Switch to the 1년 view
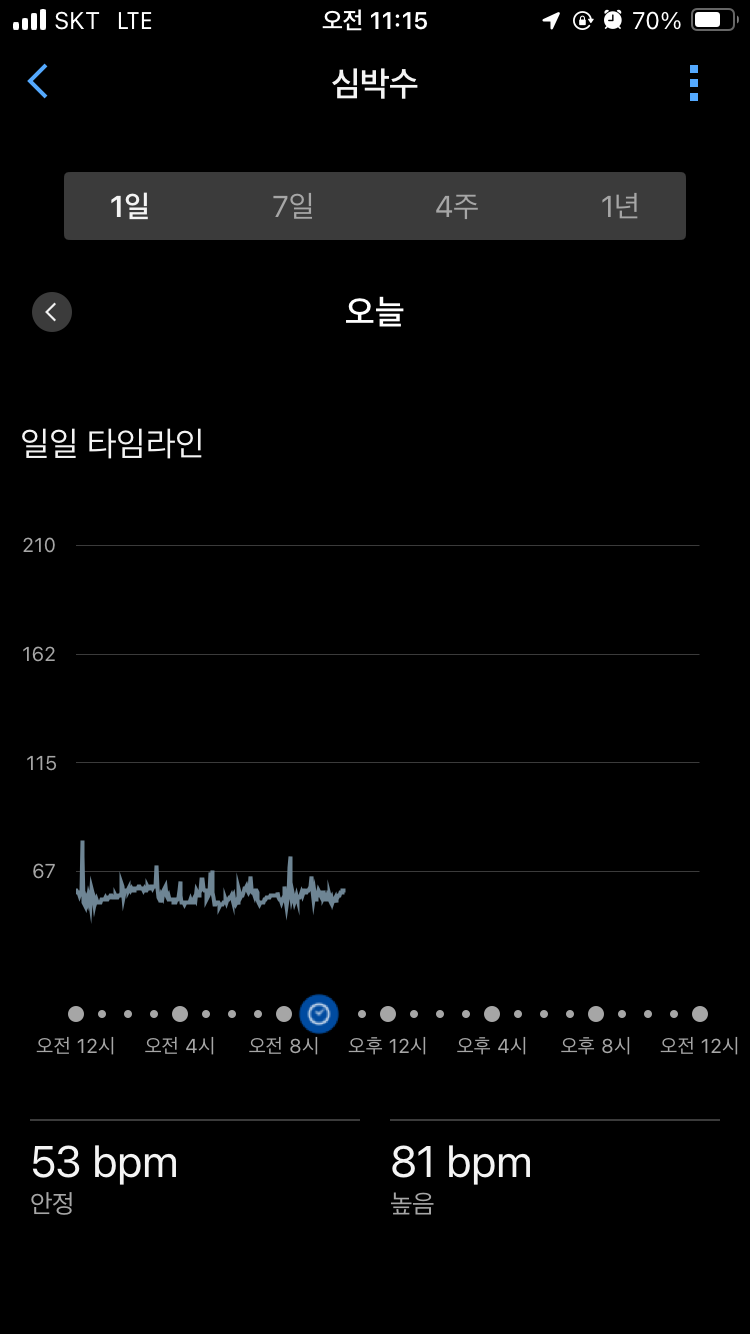Screen dimensions: 750x1334 (x=619, y=206)
